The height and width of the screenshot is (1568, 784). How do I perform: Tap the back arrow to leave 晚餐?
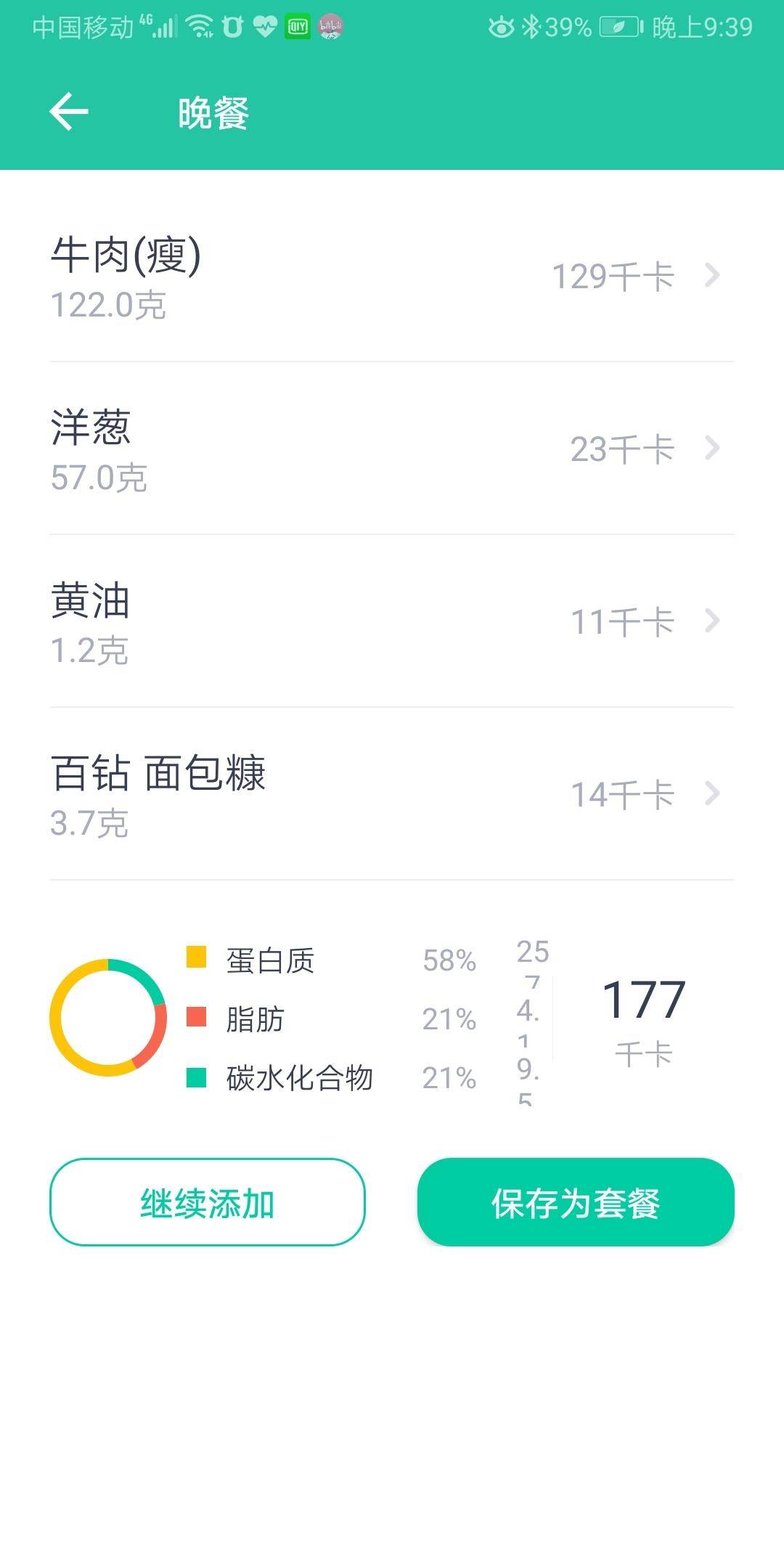pos(69,113)
